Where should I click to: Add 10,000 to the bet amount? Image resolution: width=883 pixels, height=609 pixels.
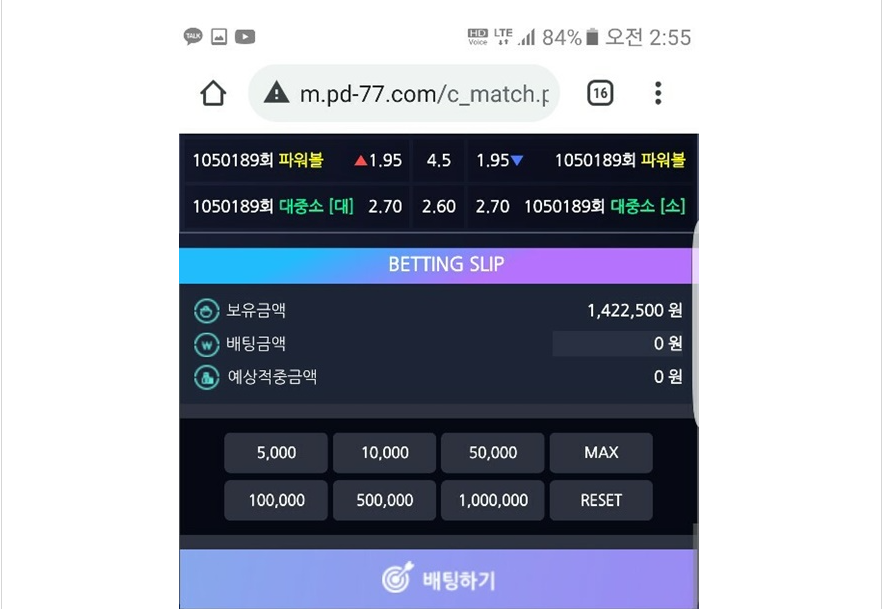[x=384, y=453]
